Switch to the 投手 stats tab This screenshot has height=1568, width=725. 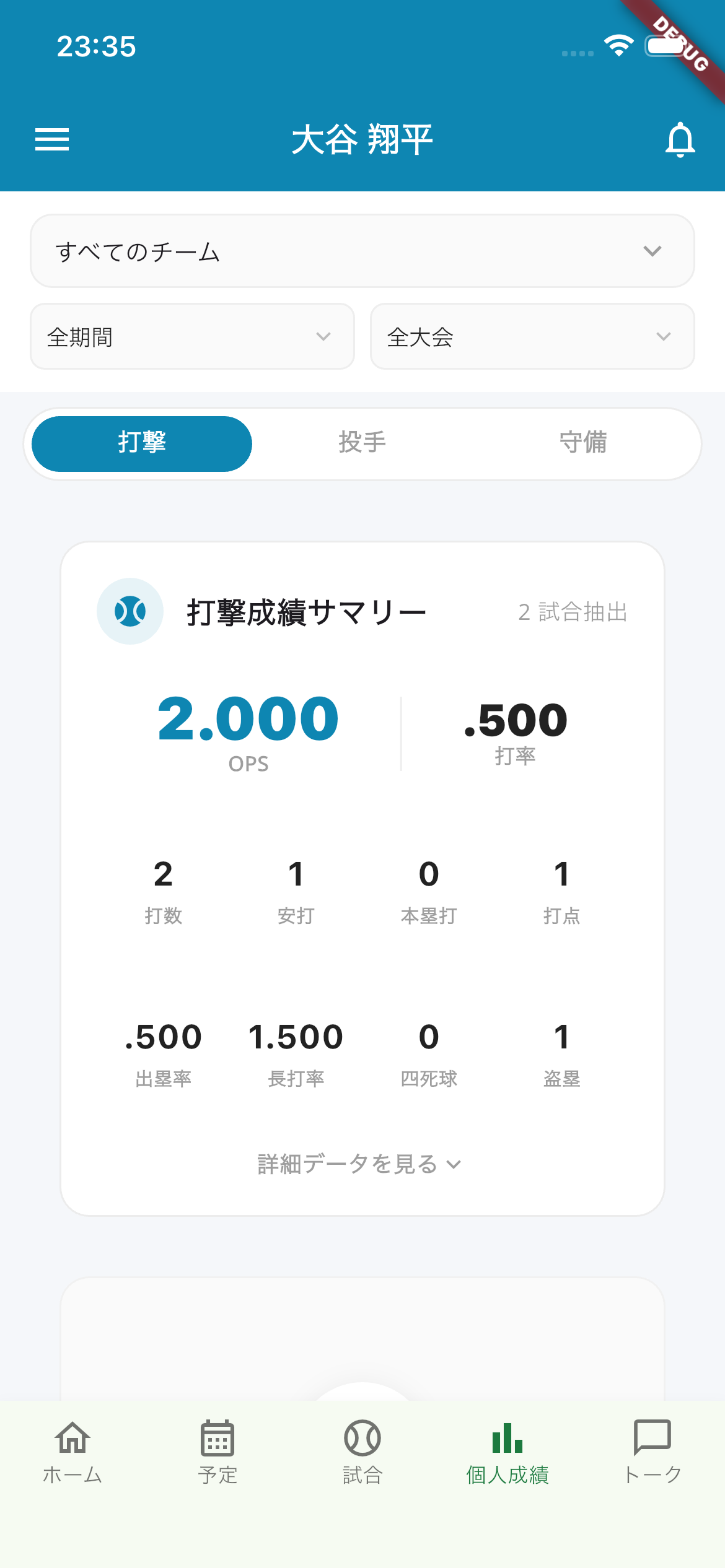coord(362,443)
